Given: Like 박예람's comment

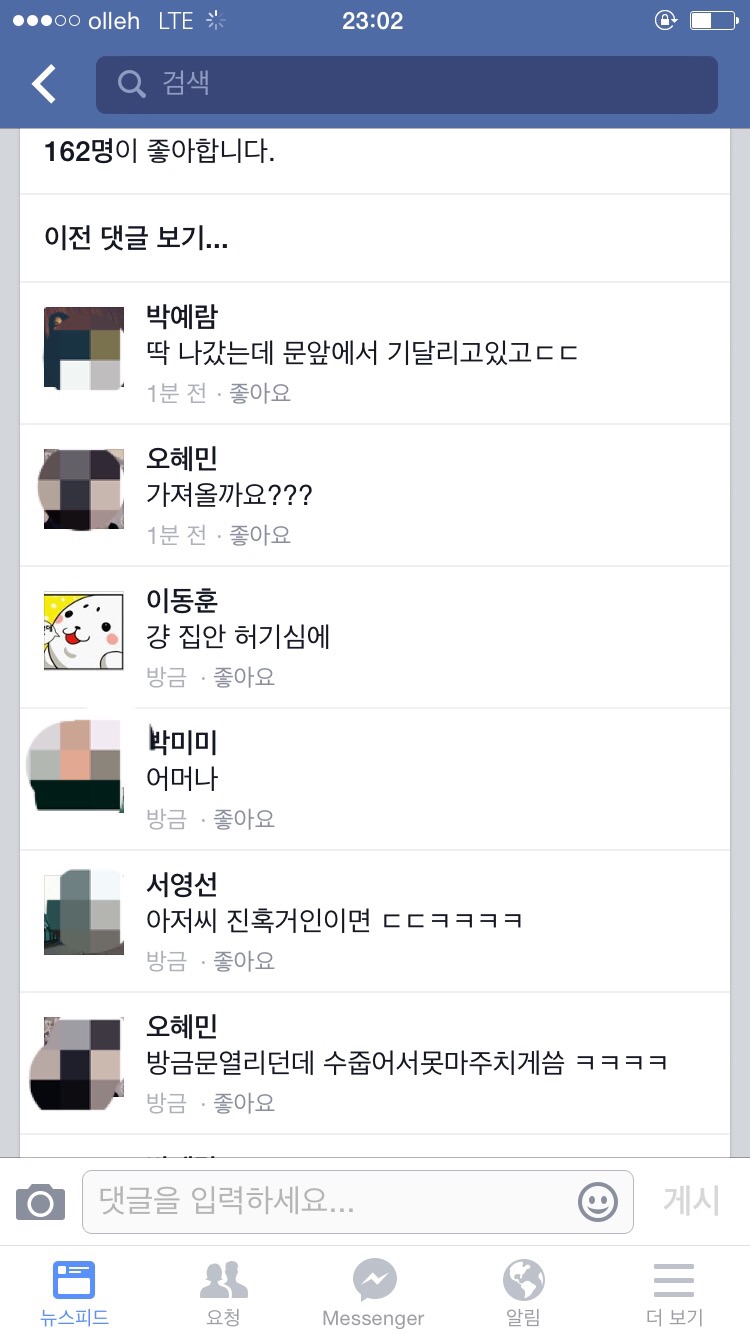Looking at the screenshot, I should point(260,393).
